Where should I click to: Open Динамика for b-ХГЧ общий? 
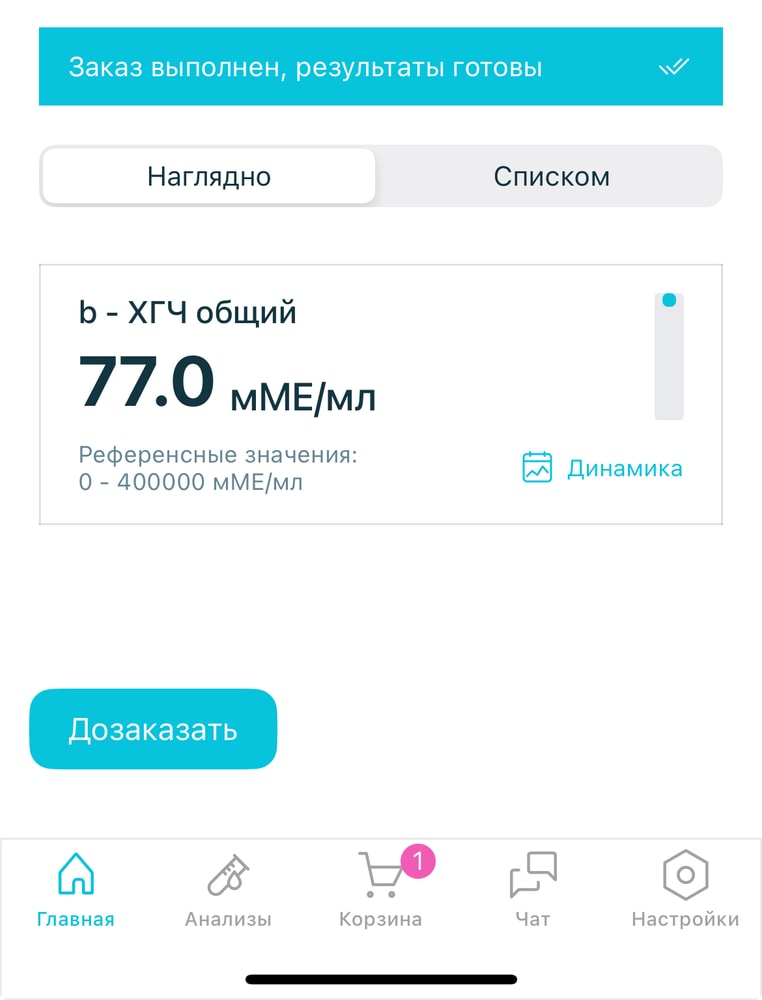(603, 468)
